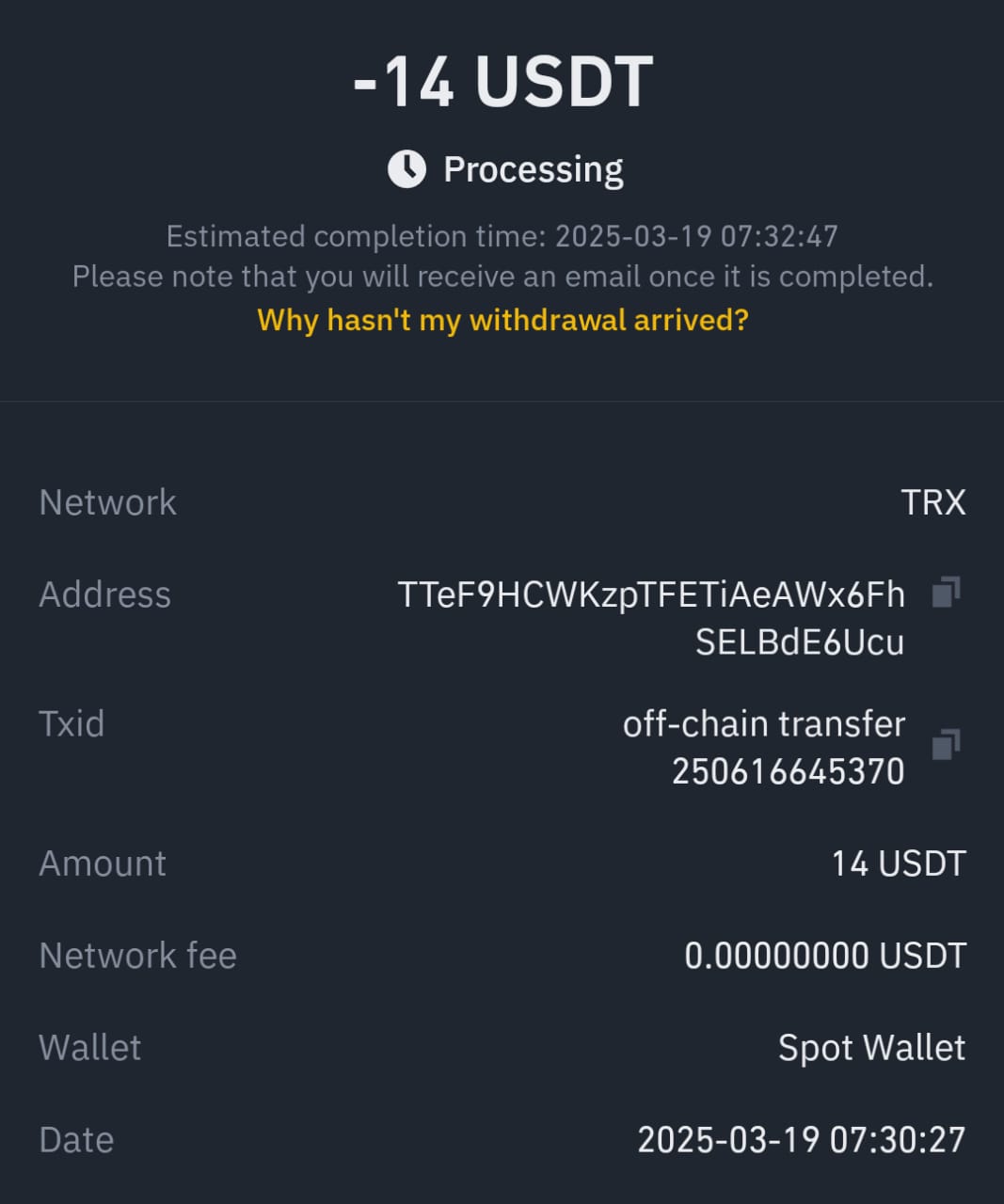Click the Amount row showing 14 USDT
1004x1204 pixels.
coord(899,863)
